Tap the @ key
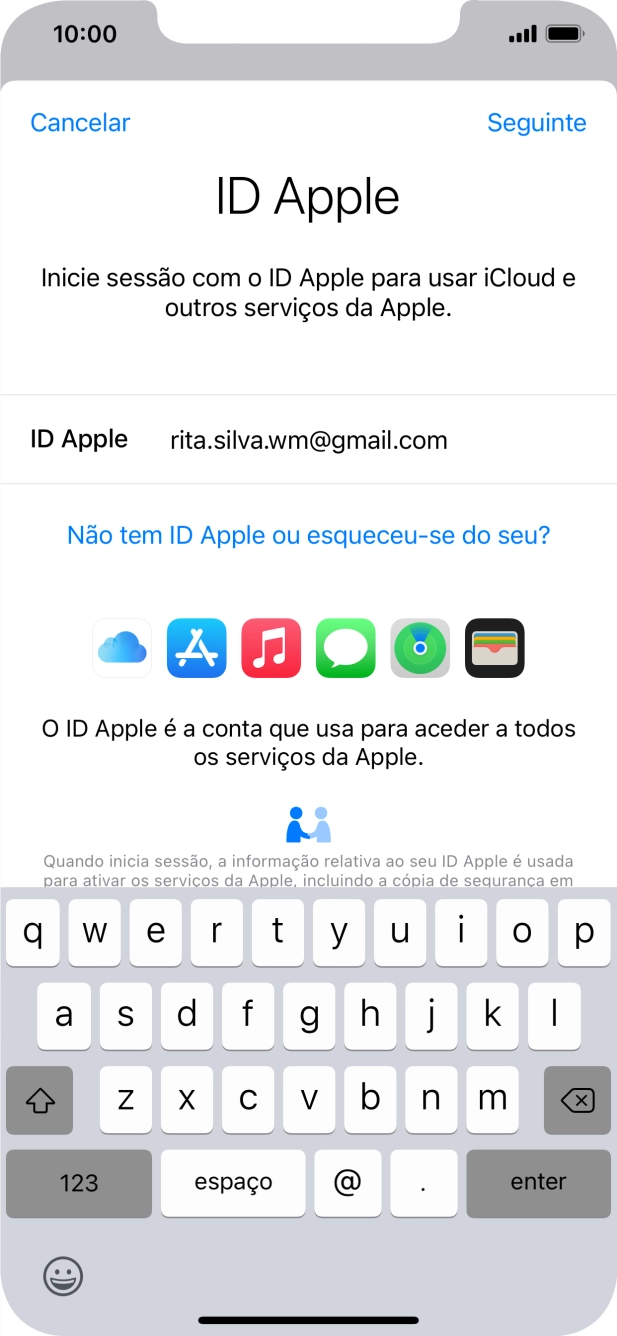This screenshot has width=617, height=1336. (346, 1183)
